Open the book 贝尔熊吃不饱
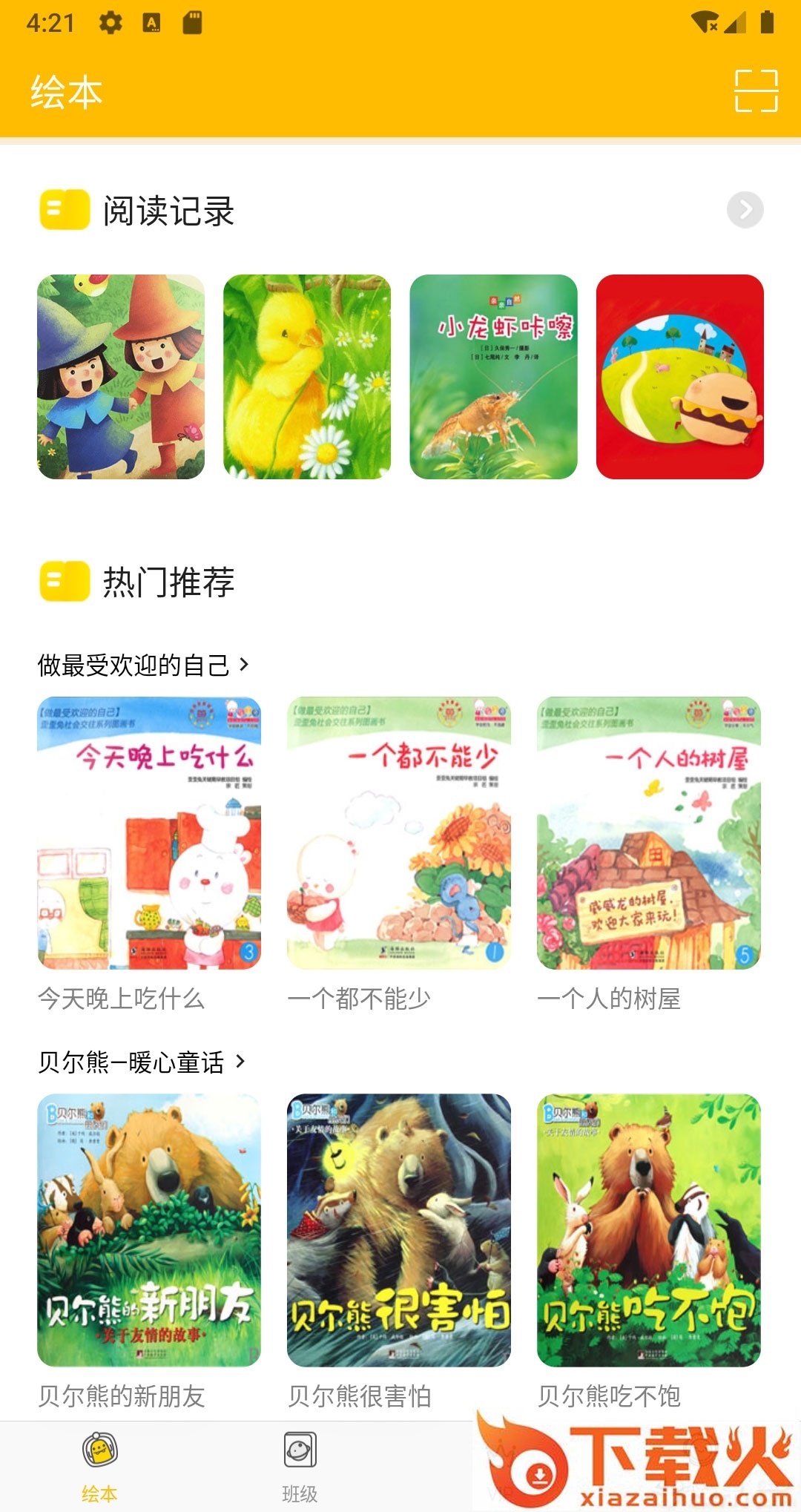This screenshot has width=801, height=1512. click(x=649, y=1230)
